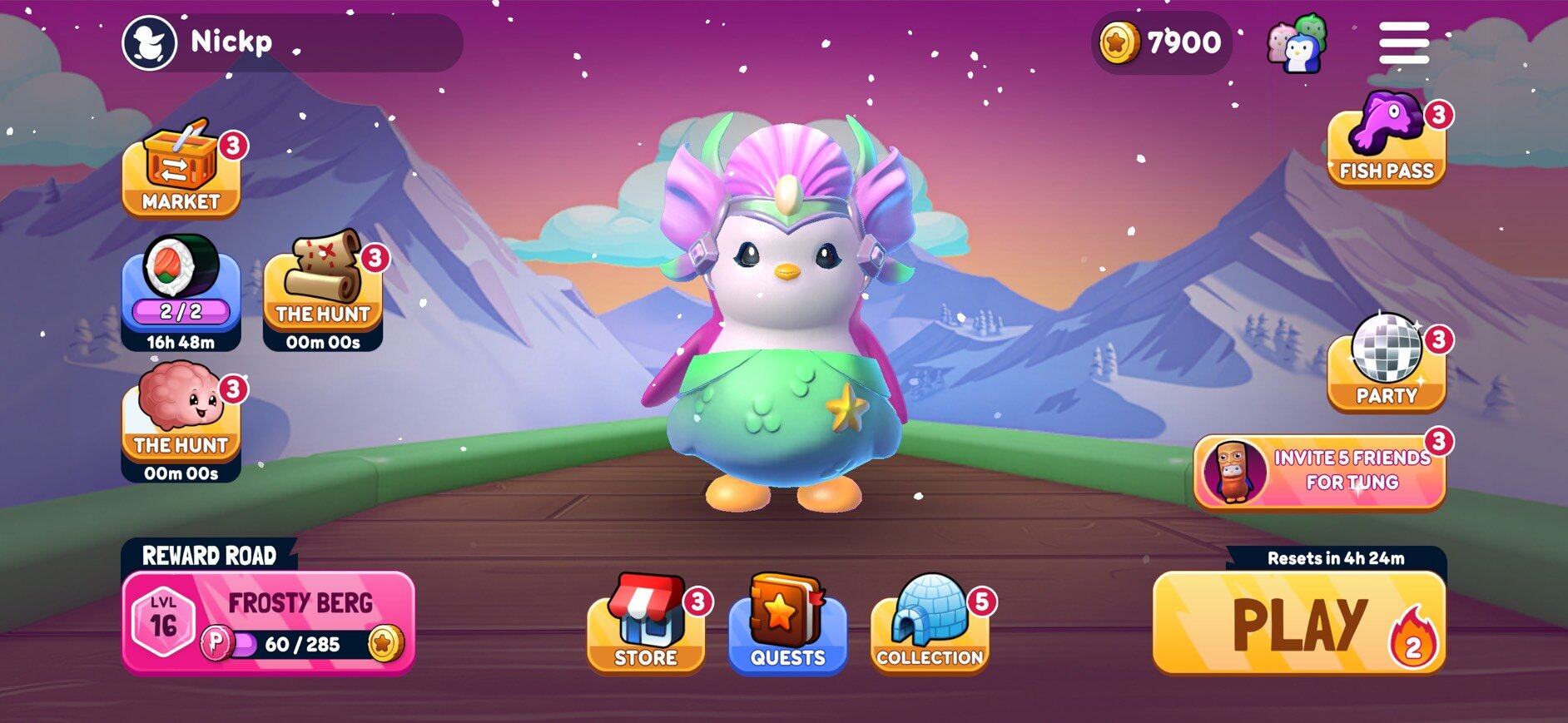Open the penguin friends icon
1568x723 pixels.
pos(1296,43)
